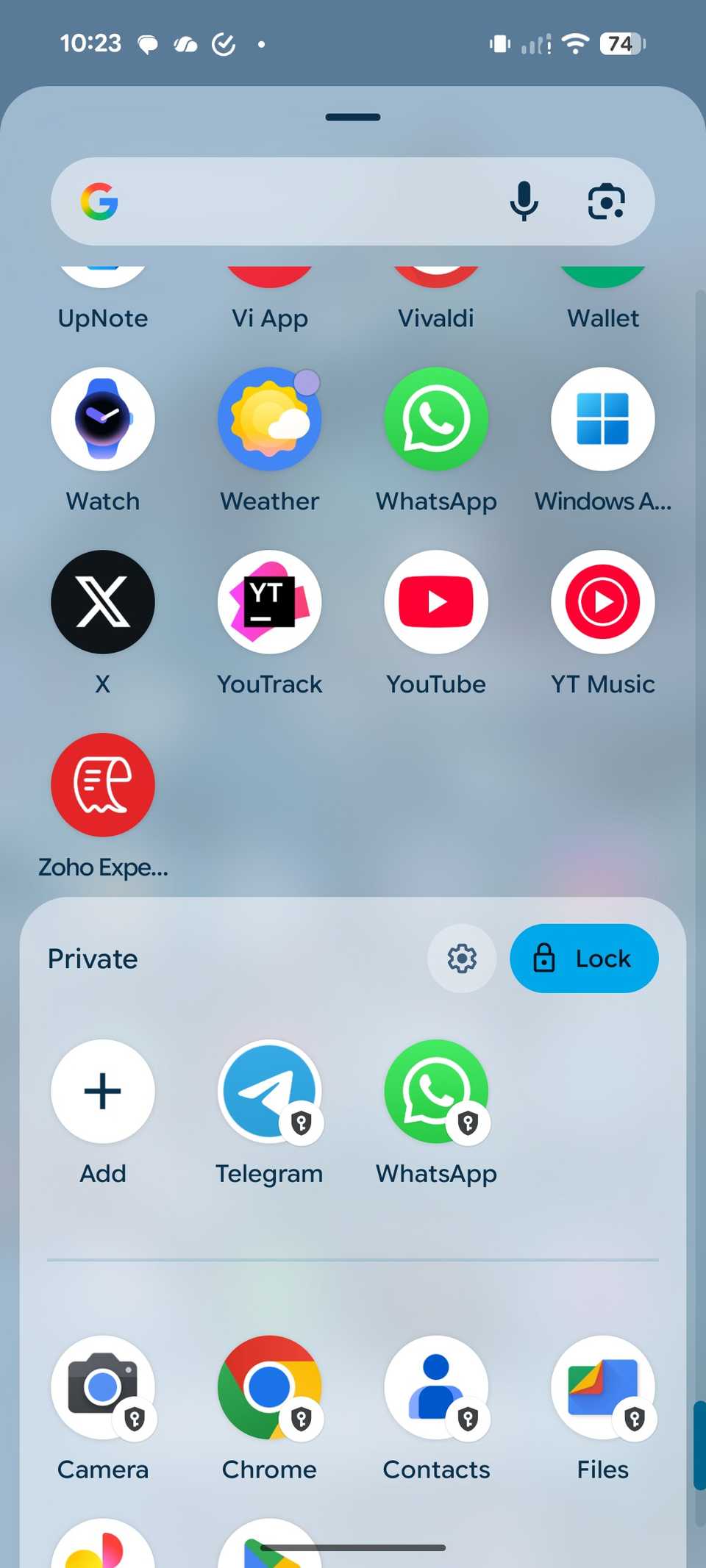Open Vivaldi browser
The height and width of the screenshot is (1568, 706).
(436, 294)
